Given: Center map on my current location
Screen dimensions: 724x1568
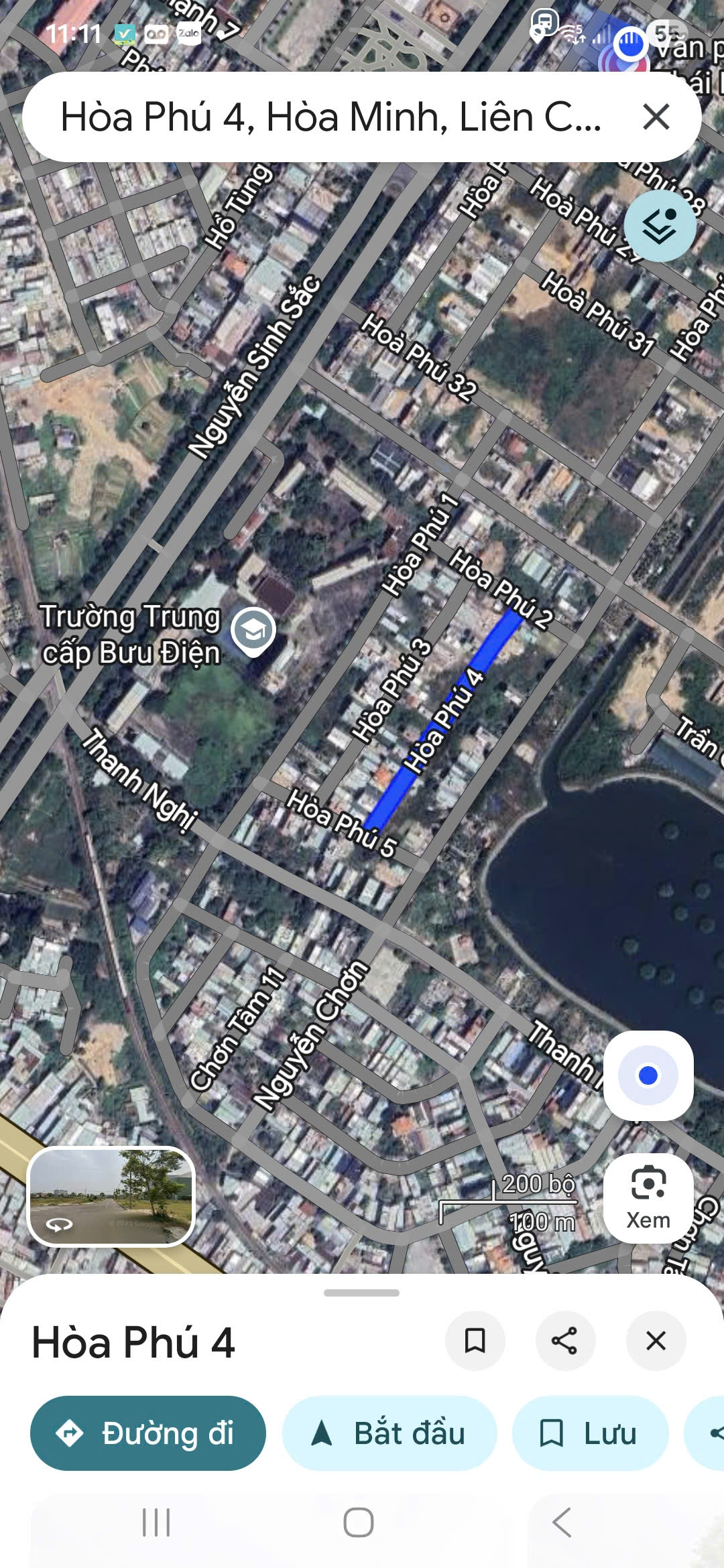Looking at the screenshot, I should pyautogui.click(x=648, y=1075).
